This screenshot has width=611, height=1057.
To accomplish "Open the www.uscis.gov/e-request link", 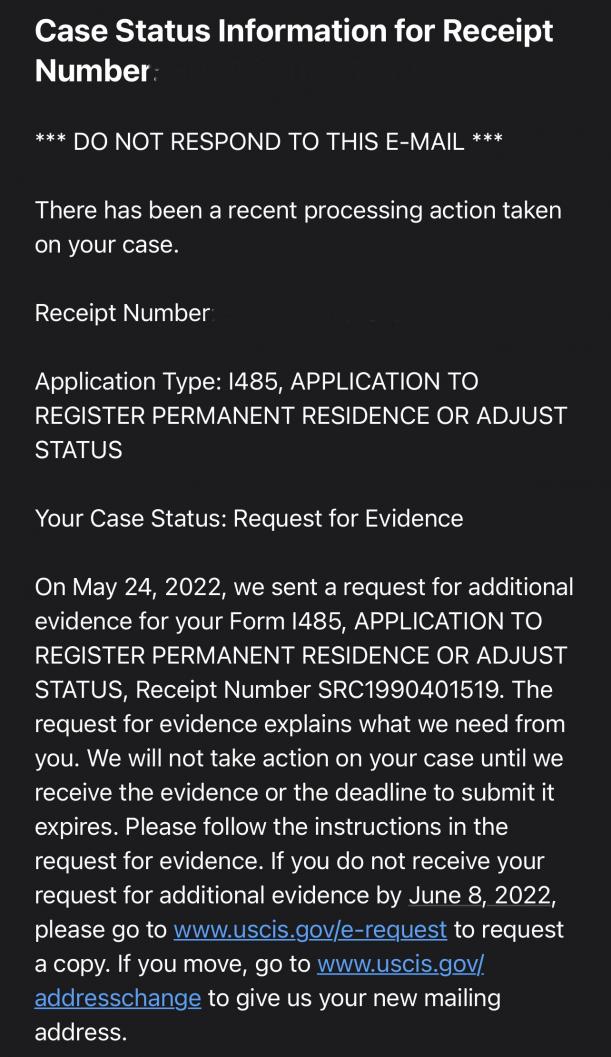I will 310,930.
